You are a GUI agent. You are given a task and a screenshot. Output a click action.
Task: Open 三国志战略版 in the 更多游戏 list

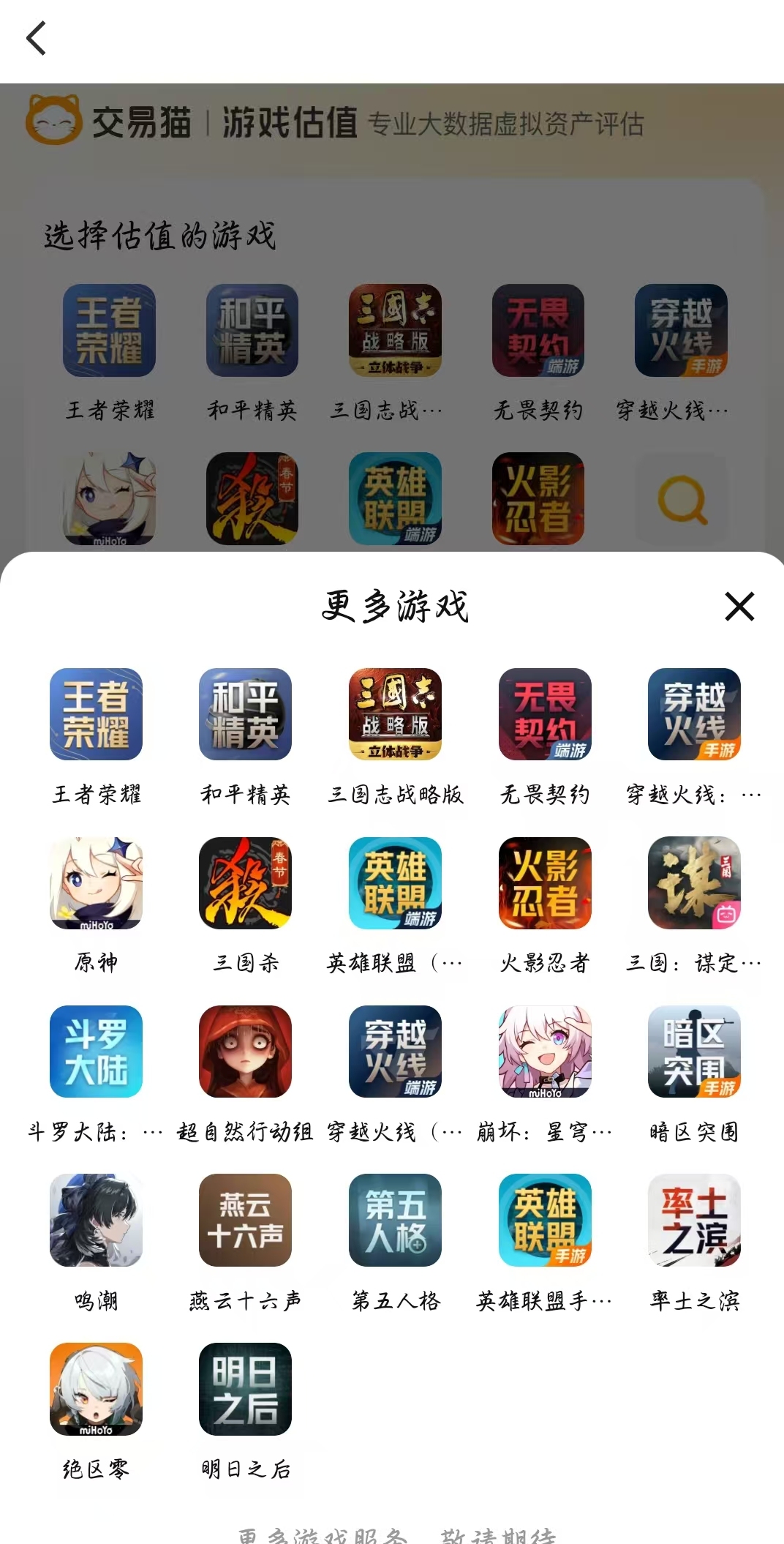(395, 714)
